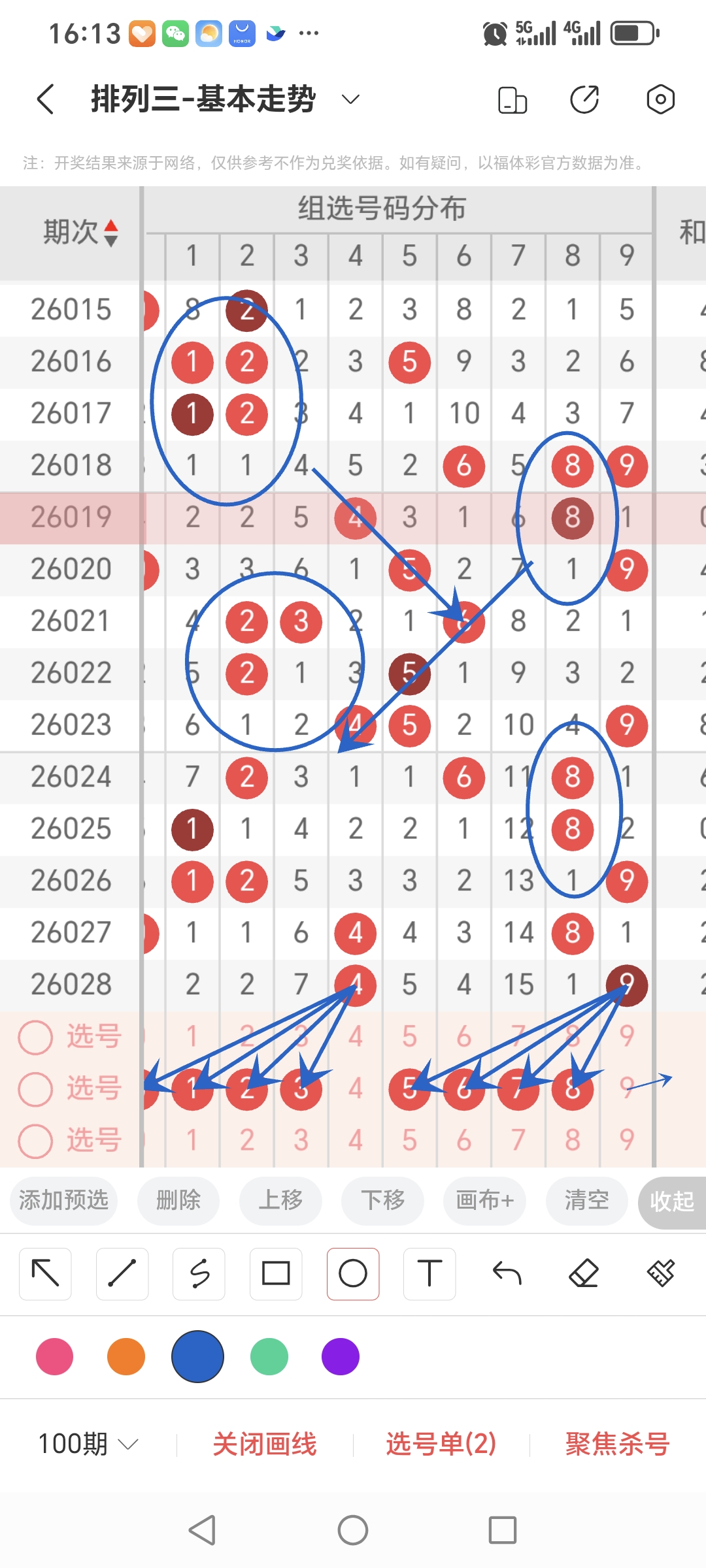The height and width of the screenshot is (1568, 706).
Task: Undo the last drawing
Action: point(507,1273)
